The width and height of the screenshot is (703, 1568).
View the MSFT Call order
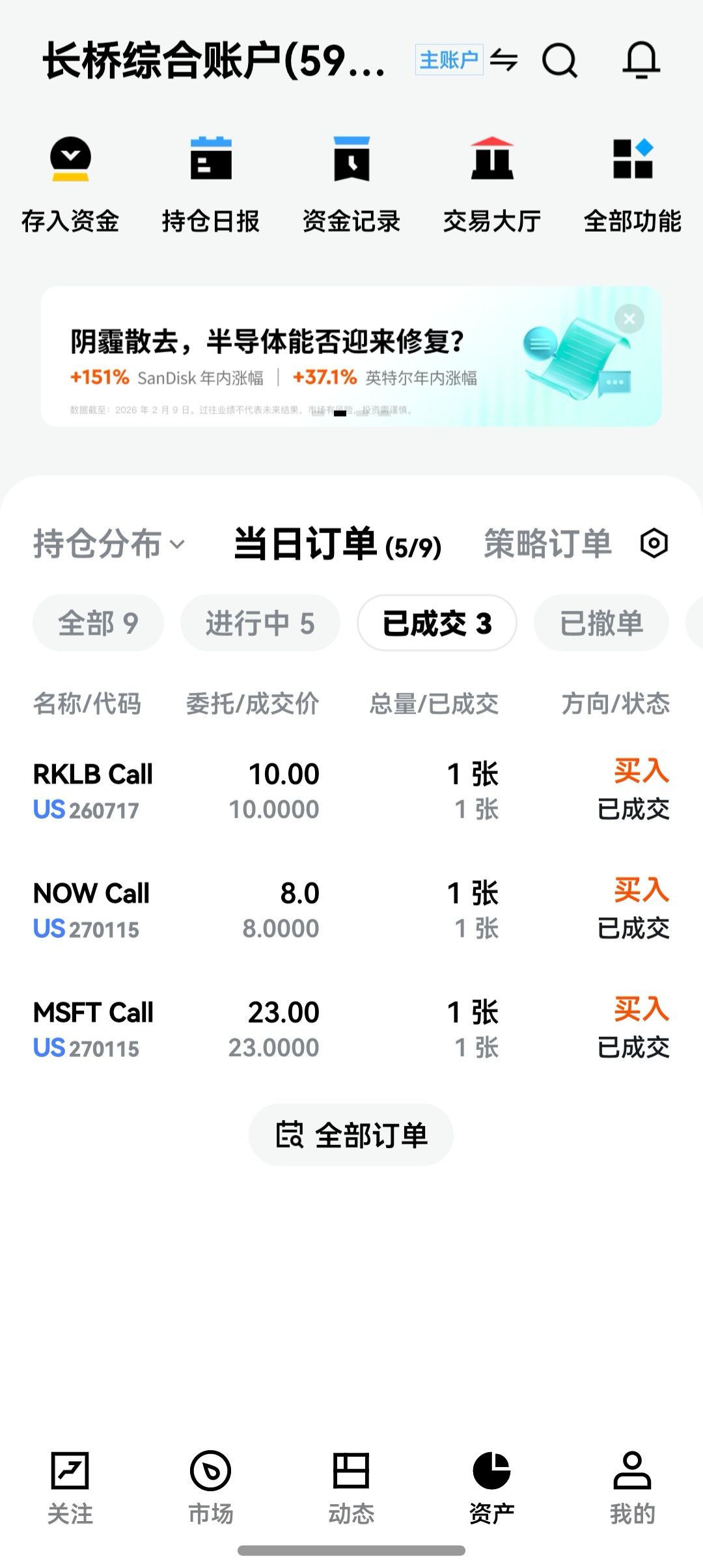(351, 1029)
